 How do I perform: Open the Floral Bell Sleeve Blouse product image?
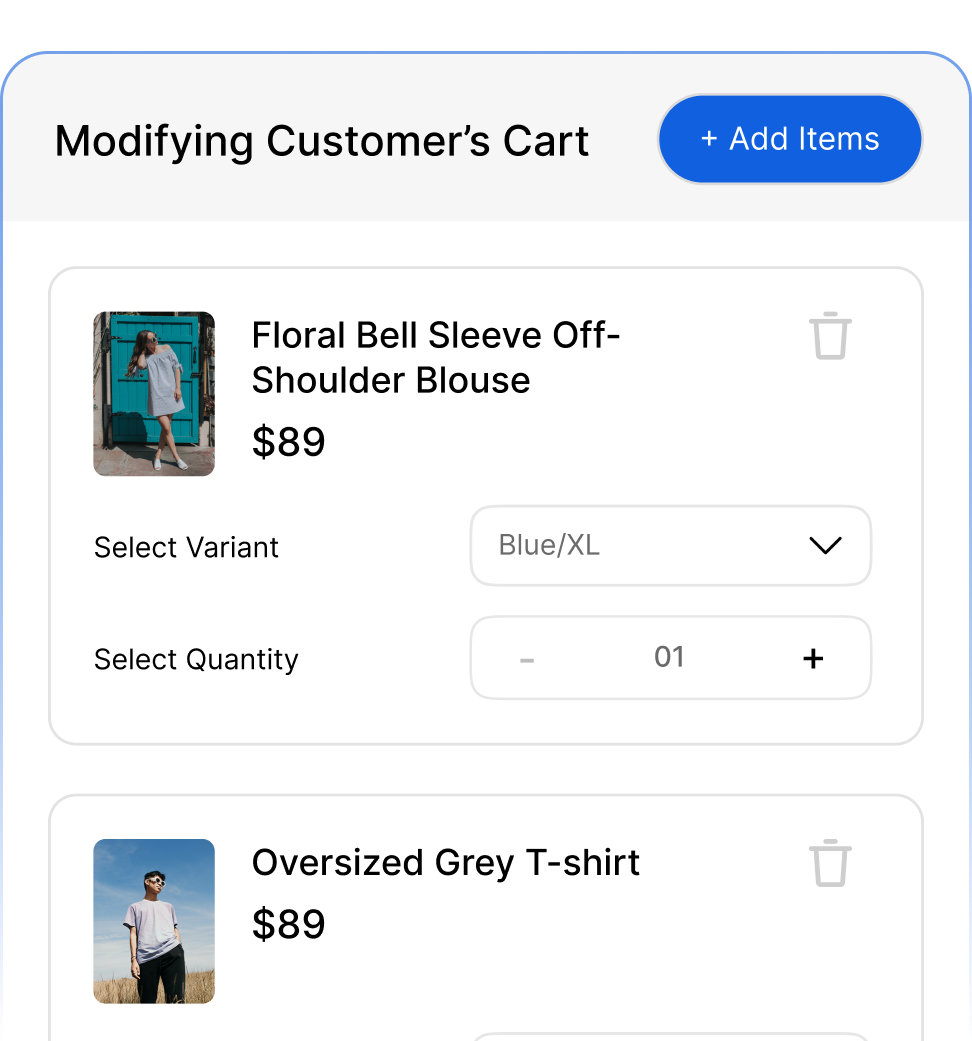pos(154,394)
